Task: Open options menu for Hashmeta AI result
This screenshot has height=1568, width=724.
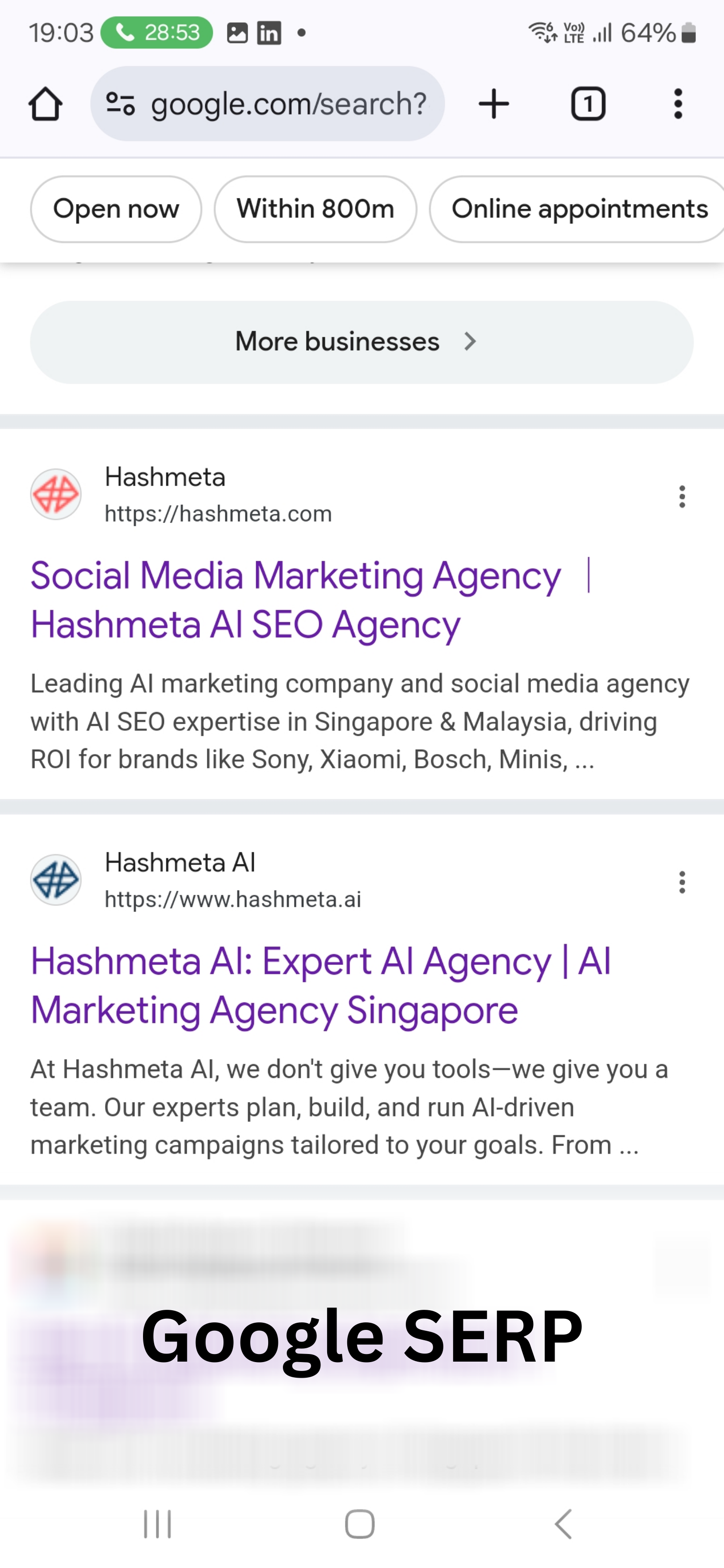Action: coord(682,882)
